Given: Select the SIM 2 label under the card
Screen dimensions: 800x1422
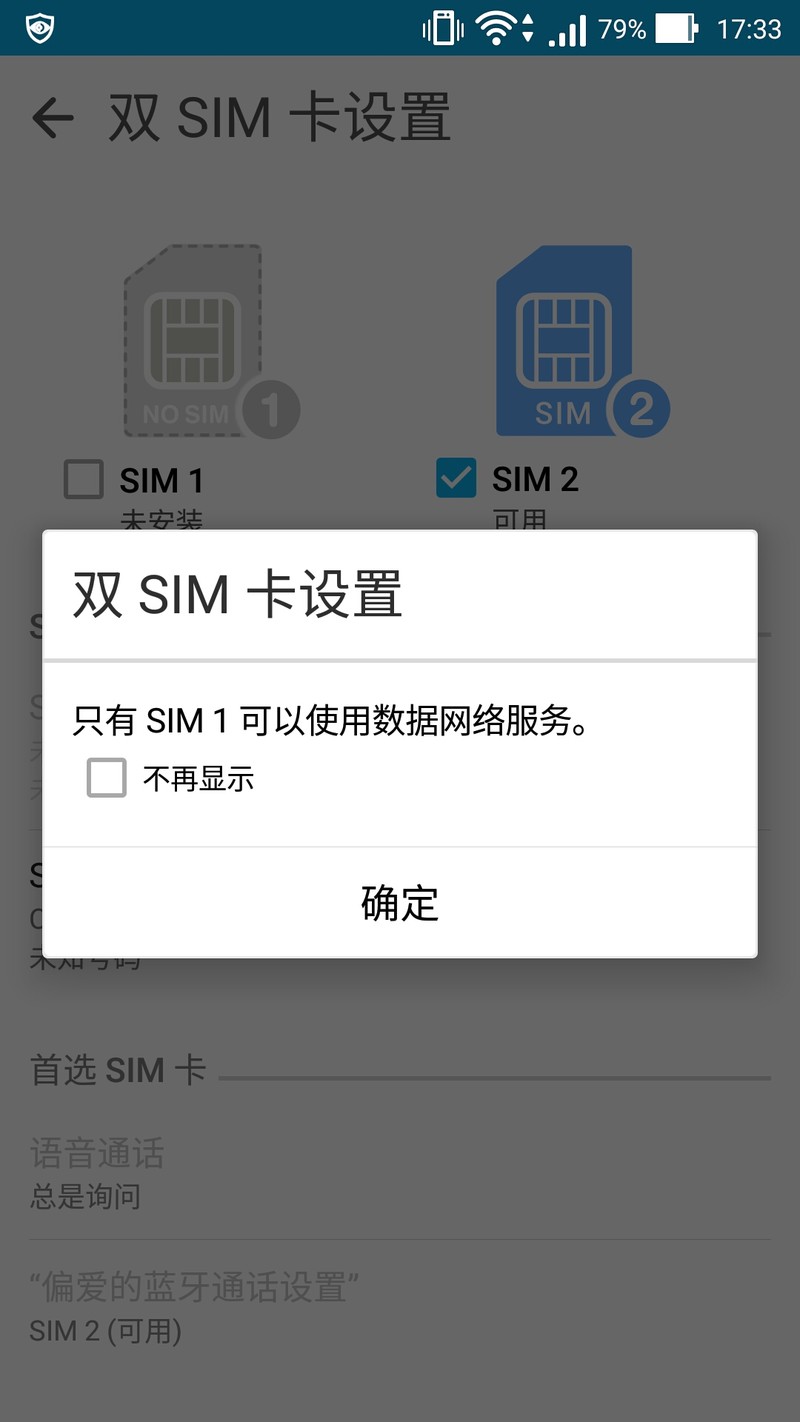Looking at the screenshot, I should pos(536,480).
